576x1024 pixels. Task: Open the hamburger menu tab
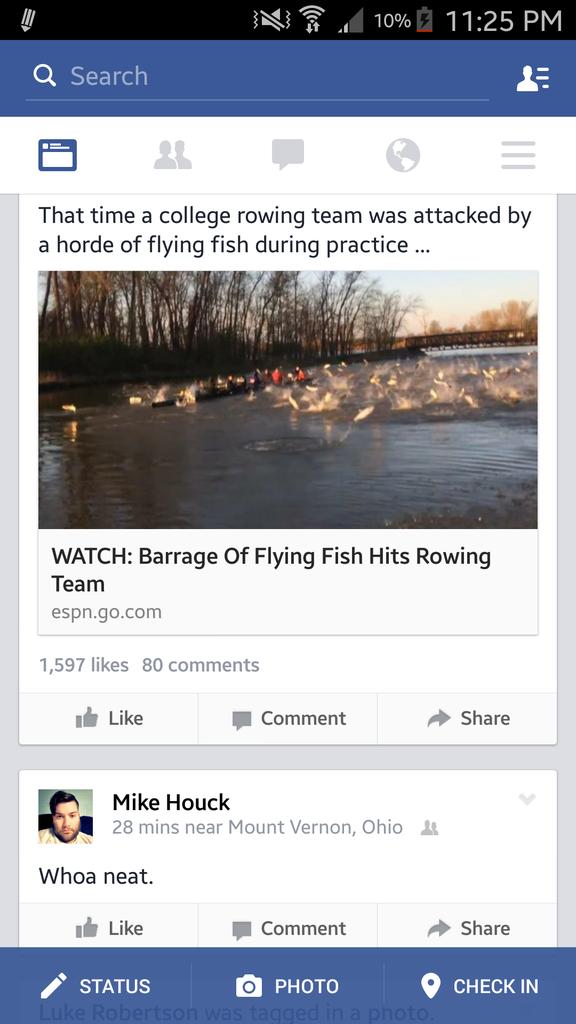[518, 155]
